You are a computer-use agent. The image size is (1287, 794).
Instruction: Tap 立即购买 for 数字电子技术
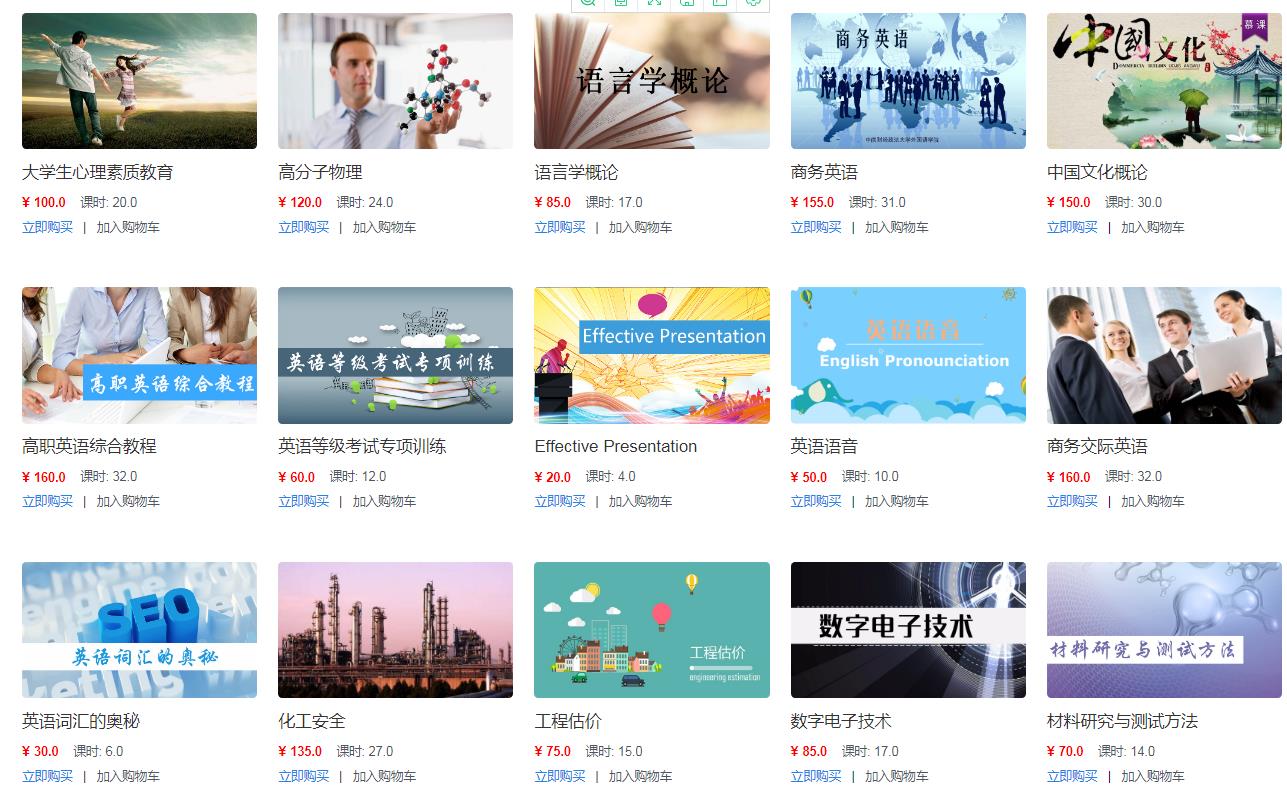(x=816, y=776)
